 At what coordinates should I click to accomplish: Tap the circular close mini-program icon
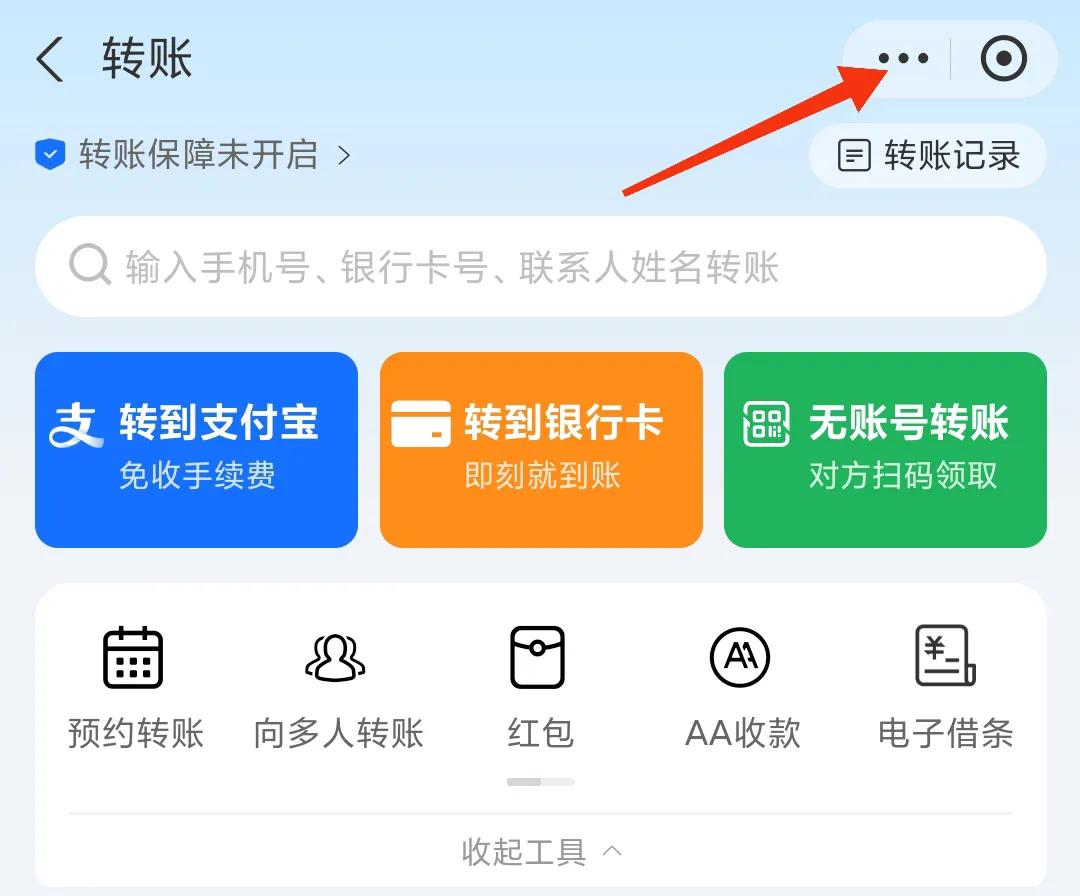tap(1003, 60)
